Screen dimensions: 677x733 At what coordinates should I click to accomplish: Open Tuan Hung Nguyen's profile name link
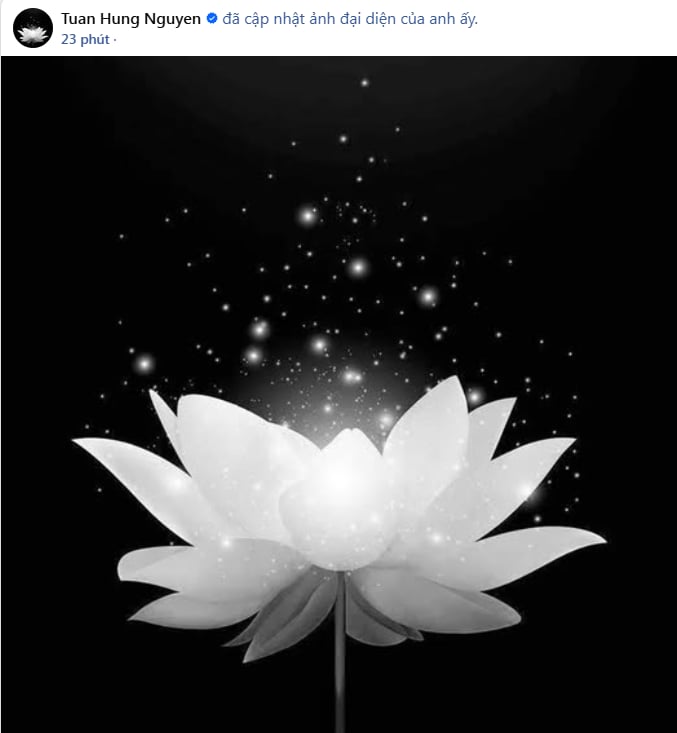[130, 19]
